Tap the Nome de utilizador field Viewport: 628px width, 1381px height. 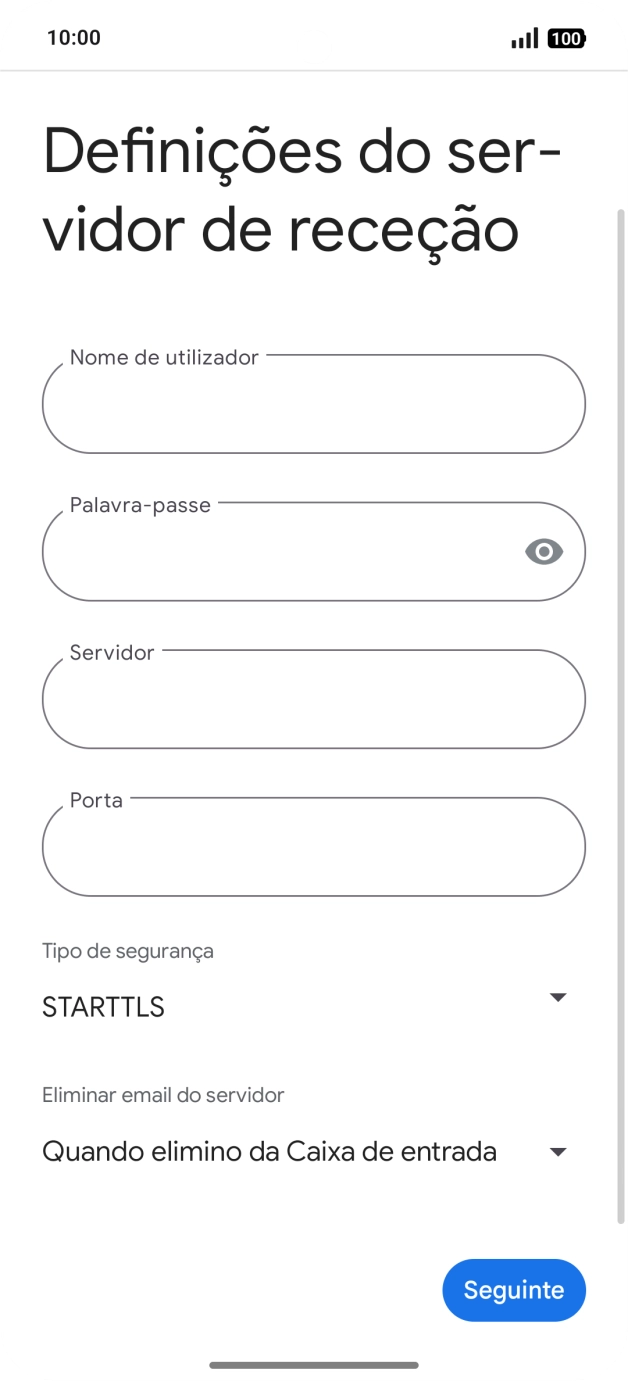coord(313,405)
